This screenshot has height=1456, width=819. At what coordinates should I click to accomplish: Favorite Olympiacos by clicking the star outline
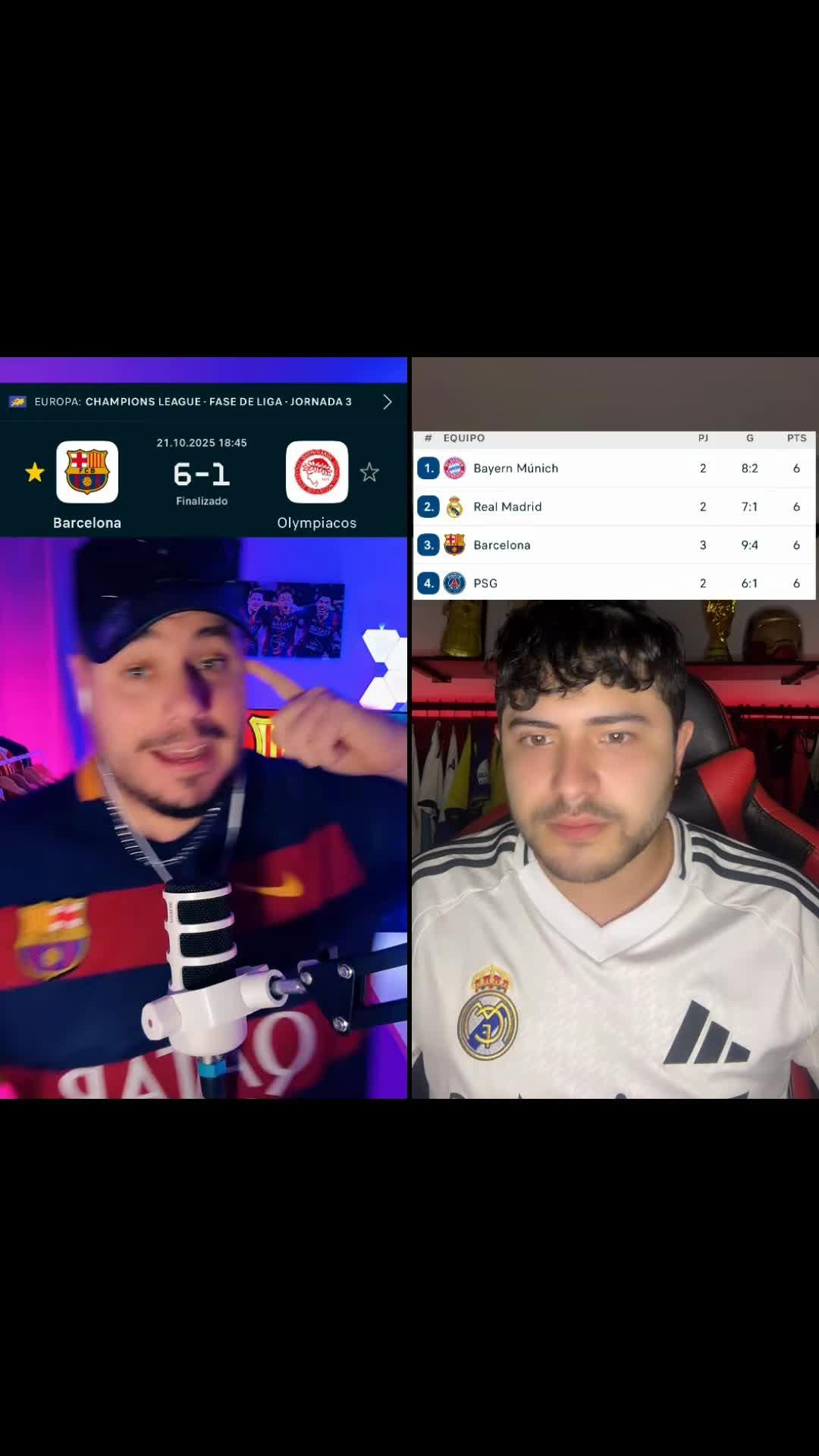[x=369, y=472]
